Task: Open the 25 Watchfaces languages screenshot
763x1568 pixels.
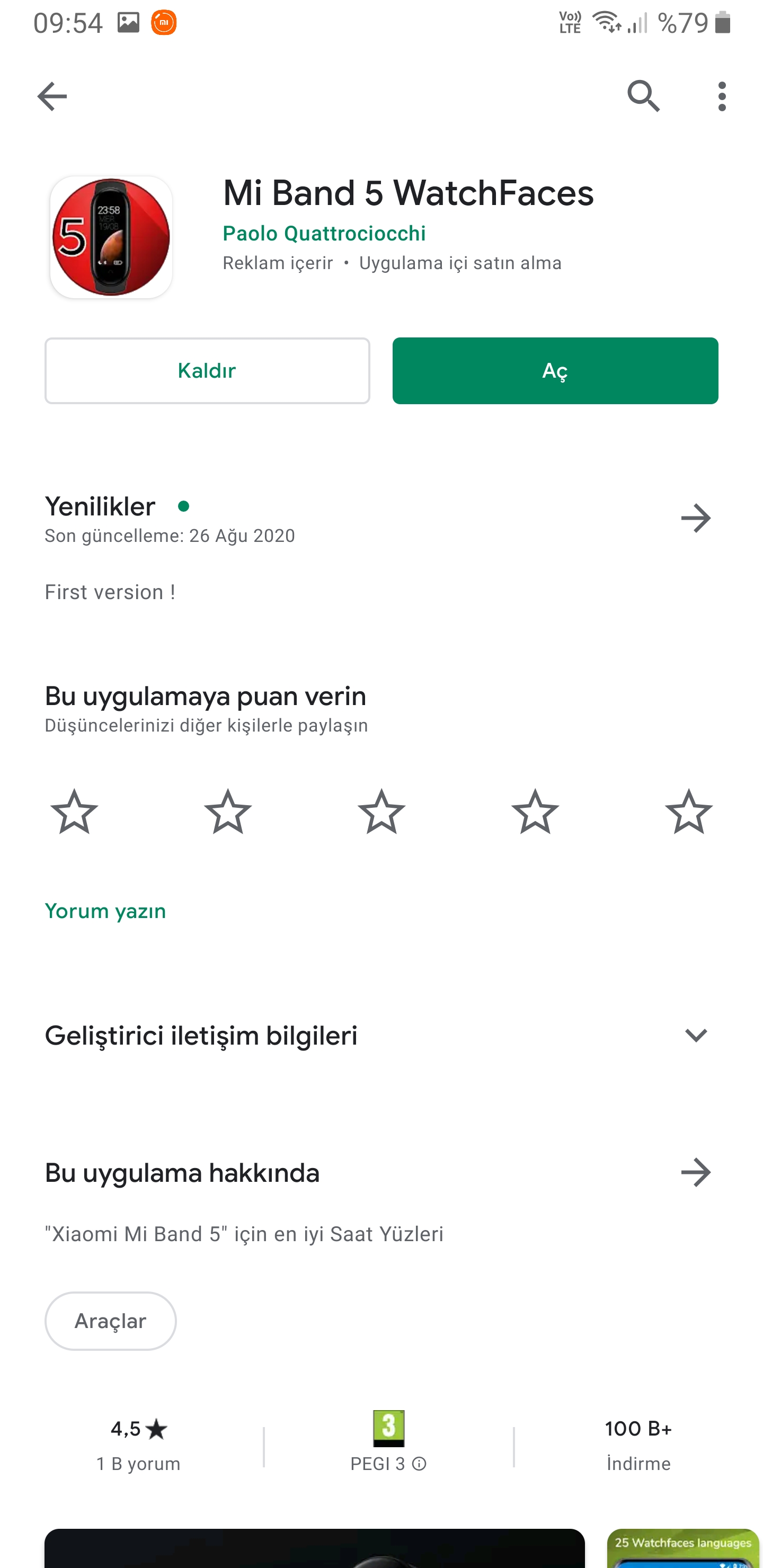Action: 684,1548
